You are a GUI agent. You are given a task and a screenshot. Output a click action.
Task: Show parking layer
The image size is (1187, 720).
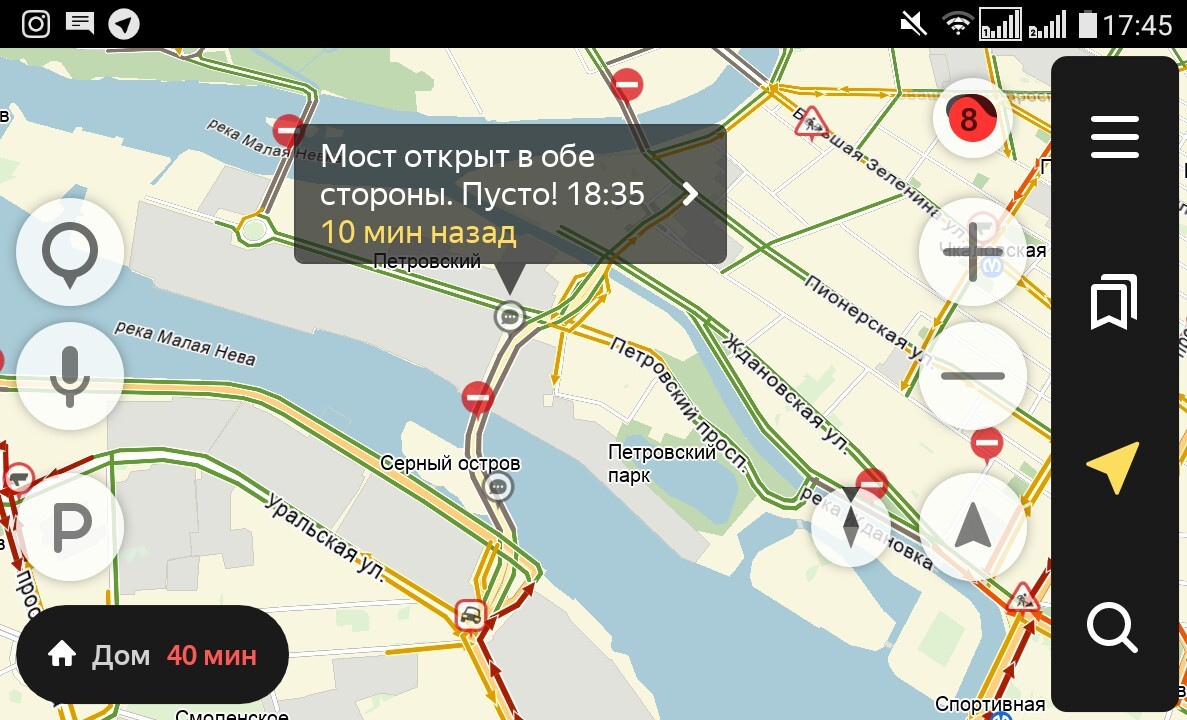pyautogui.click(x=70, y=527)
